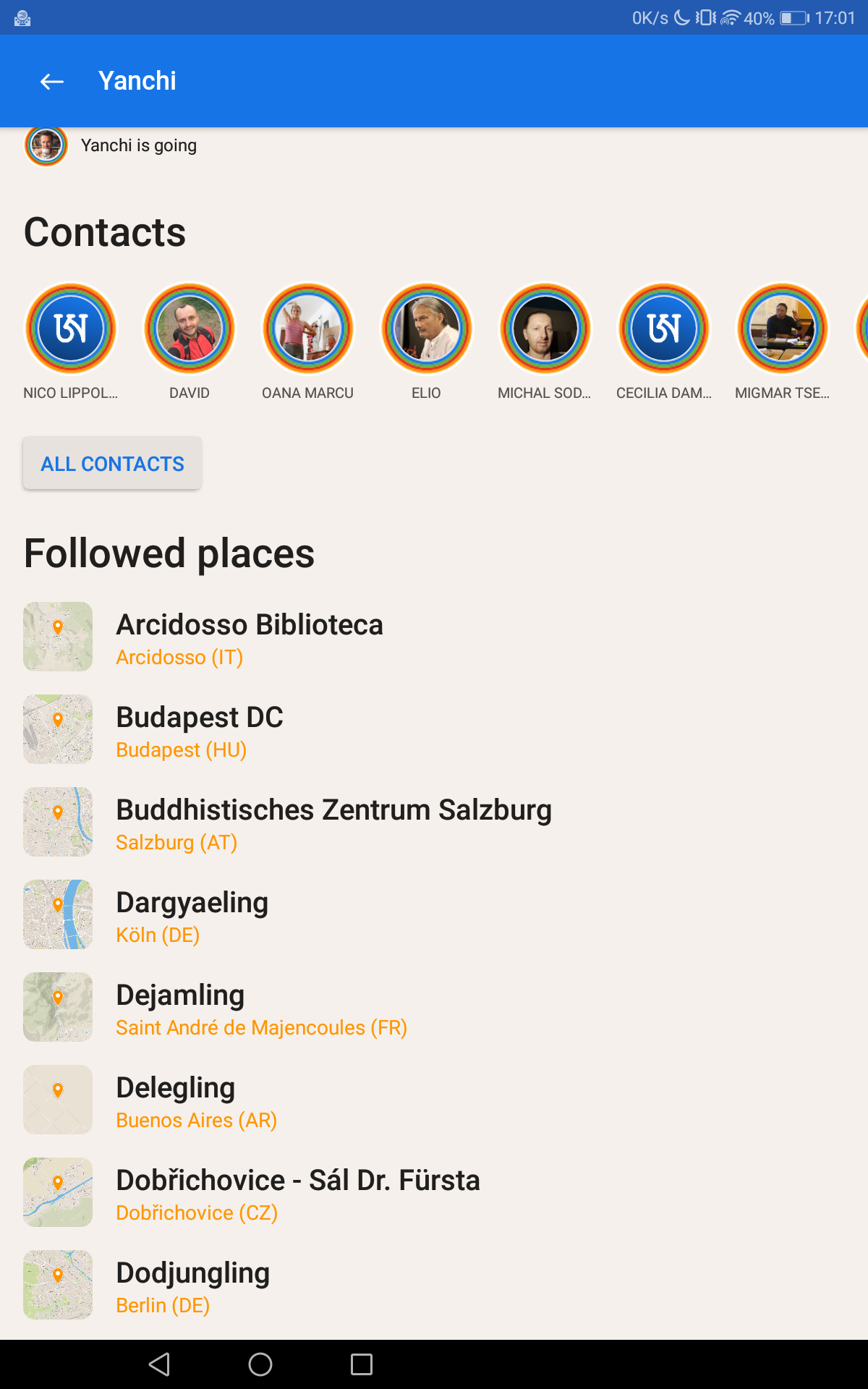Open Oana Marcu's contact avatar
Image resolution: width=868 pixels, height=1389 pixels.
tap(308, 329)
